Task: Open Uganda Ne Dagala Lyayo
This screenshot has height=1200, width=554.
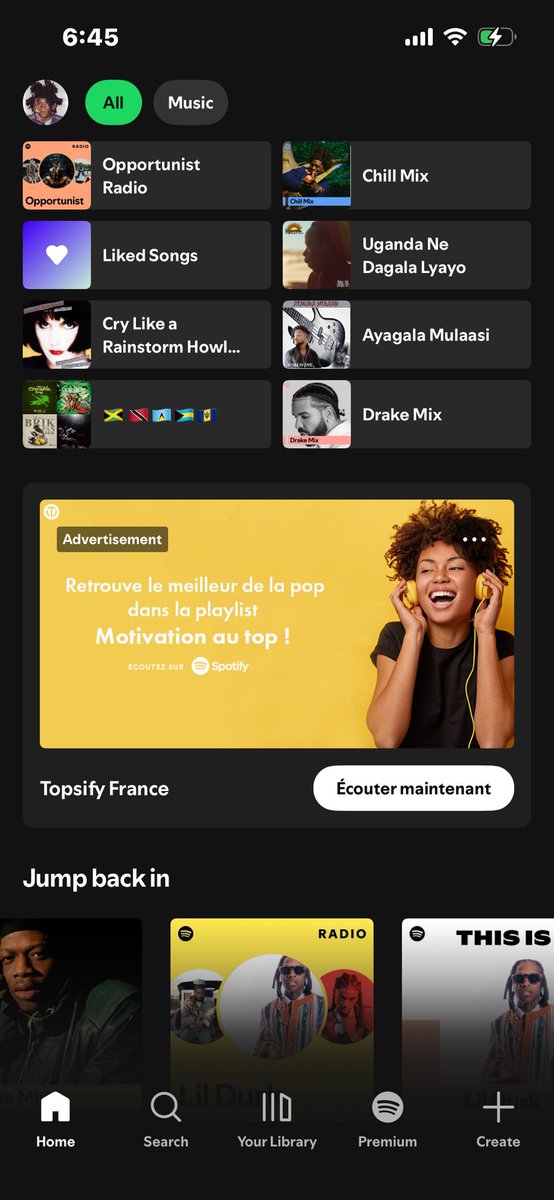Action: tap(407, 255)
